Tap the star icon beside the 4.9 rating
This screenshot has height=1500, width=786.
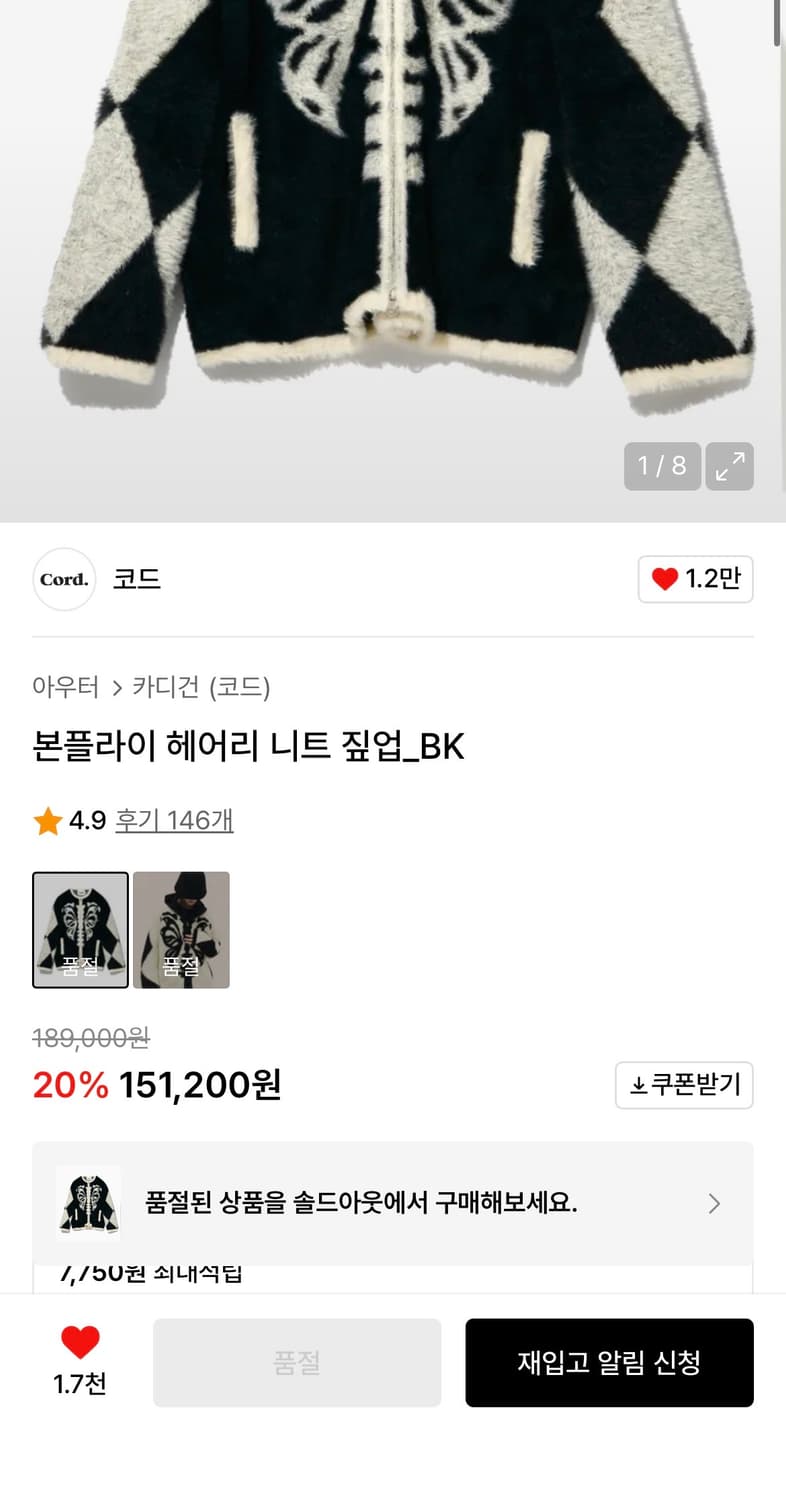point(47,820)
